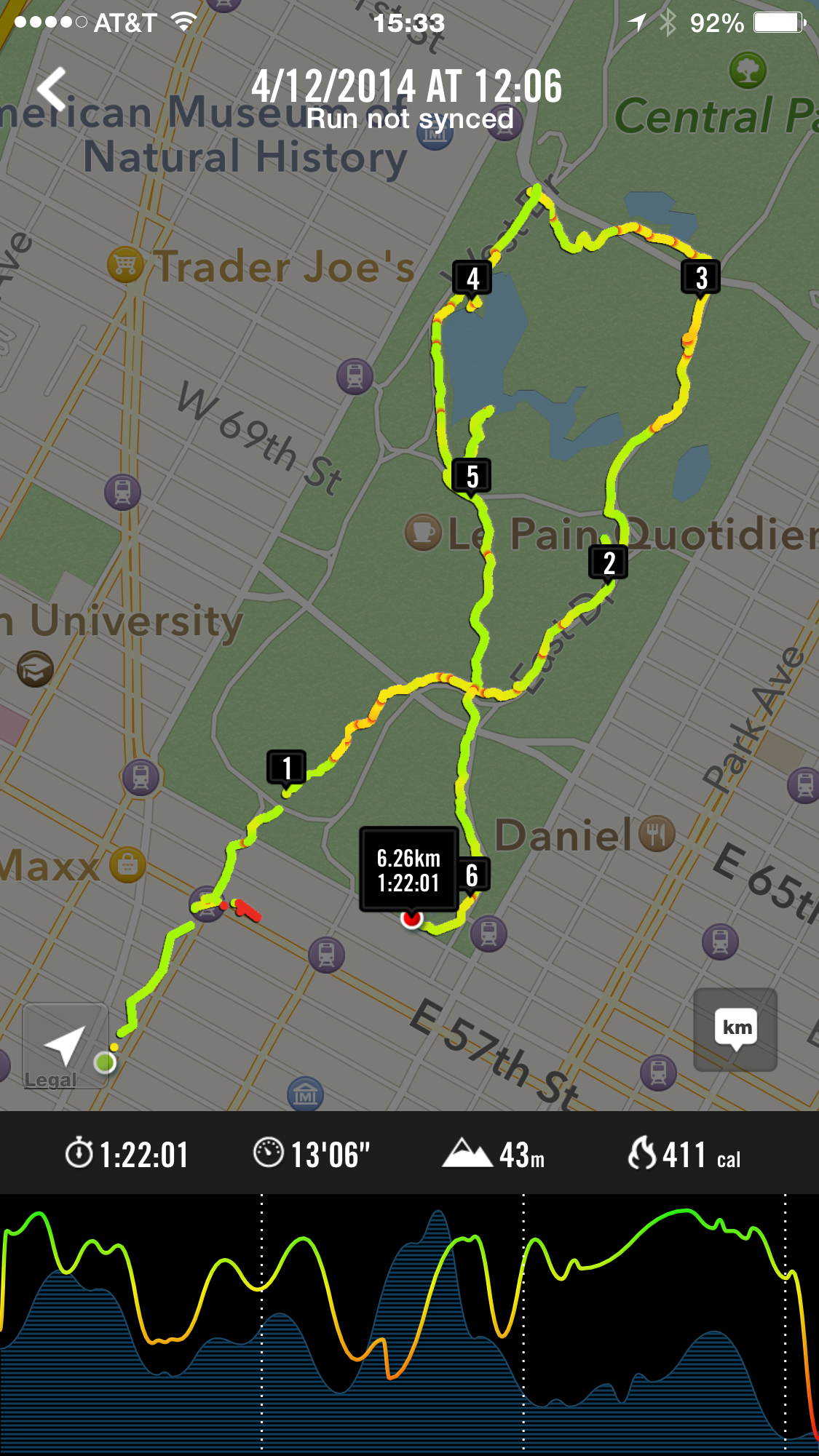This screenshot has height=1456, width=819.
Task: Tap kilometer marker 5 on route
Action: coord(472,477)
